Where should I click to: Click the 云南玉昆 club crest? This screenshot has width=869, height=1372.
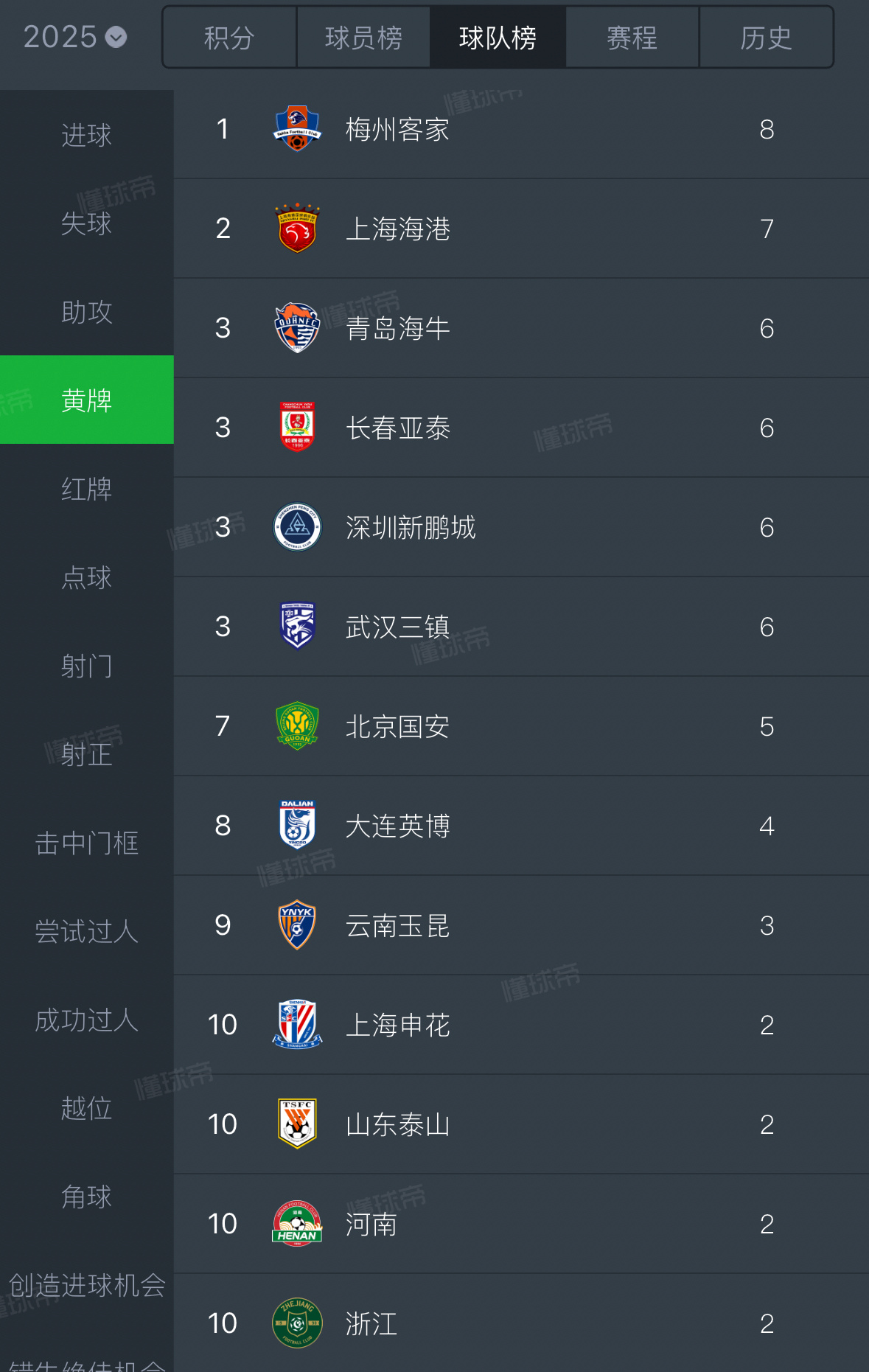(296, 925)
